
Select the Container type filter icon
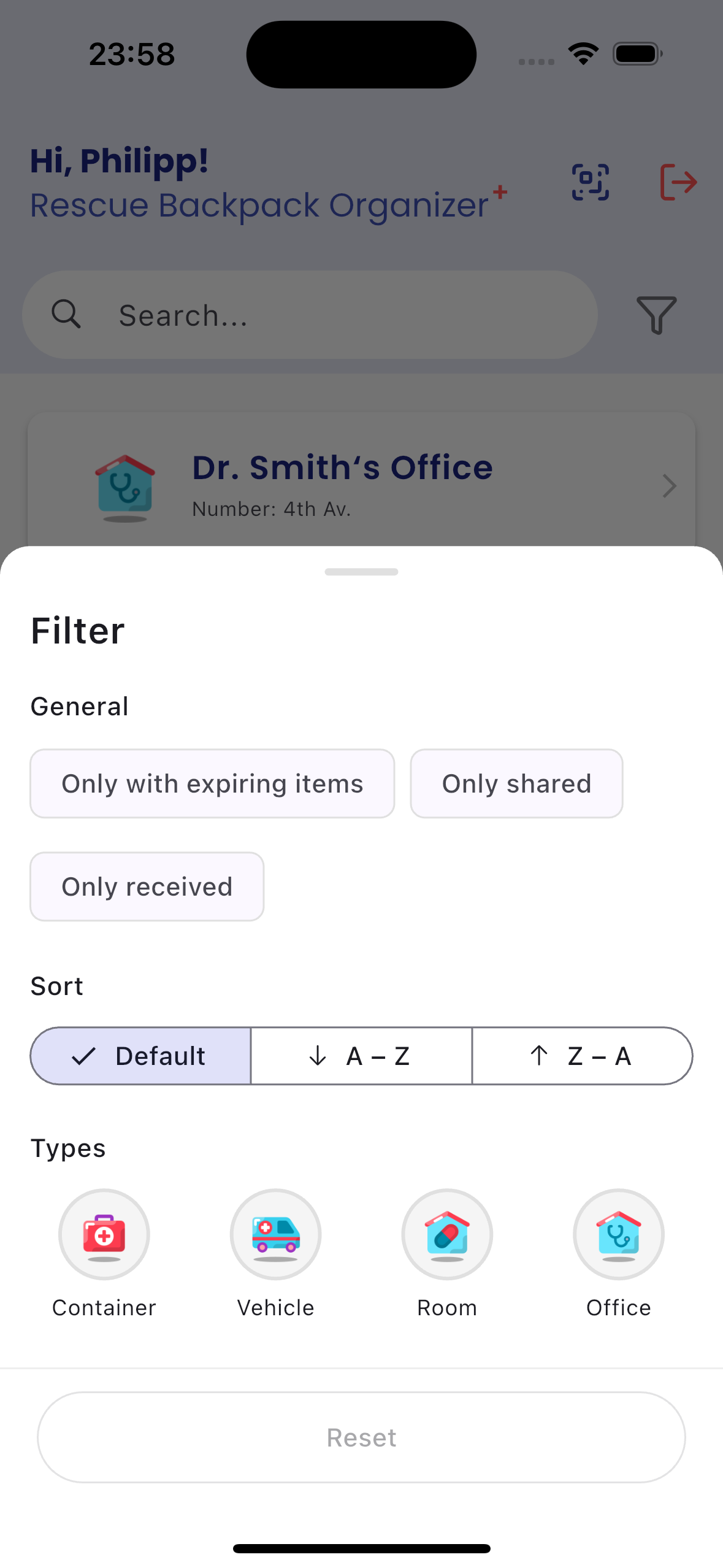point(104,1234)
